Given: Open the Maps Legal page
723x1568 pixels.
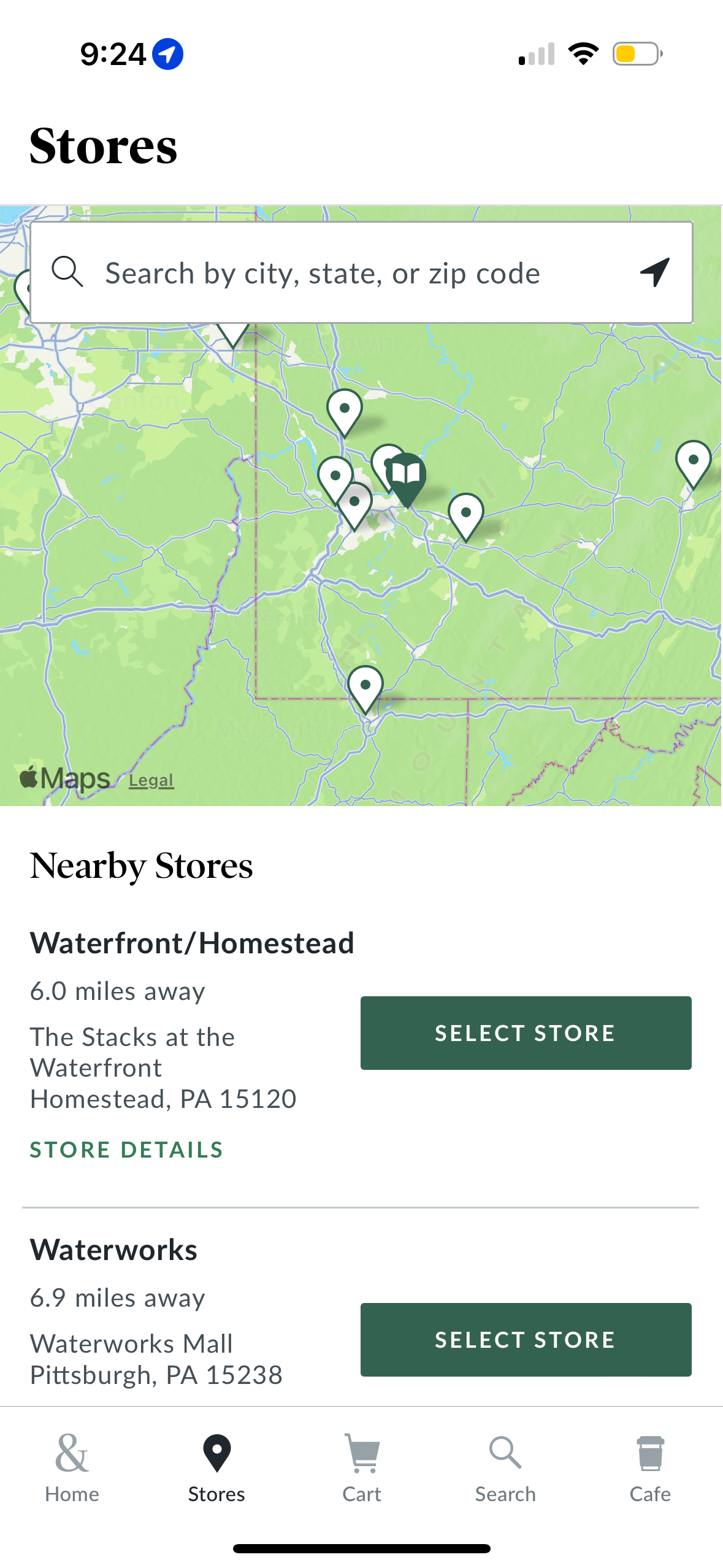Looking at the screenshot, I should pyautogui.click(x=150, y=780).
